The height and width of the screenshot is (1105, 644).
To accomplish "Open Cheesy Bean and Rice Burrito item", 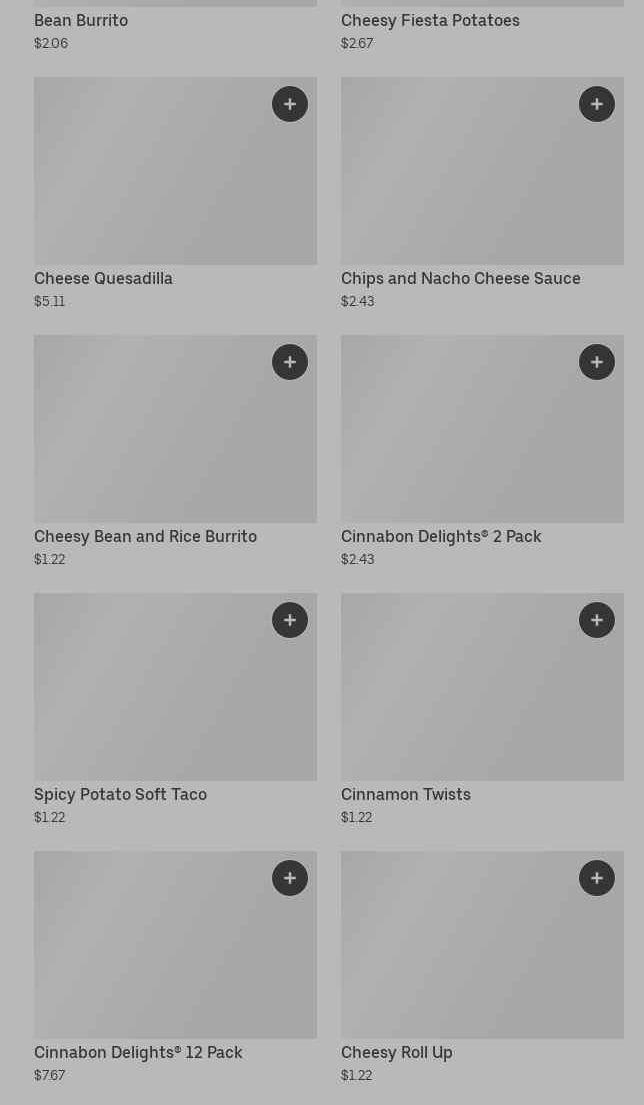I will click(x=150, y=440).
